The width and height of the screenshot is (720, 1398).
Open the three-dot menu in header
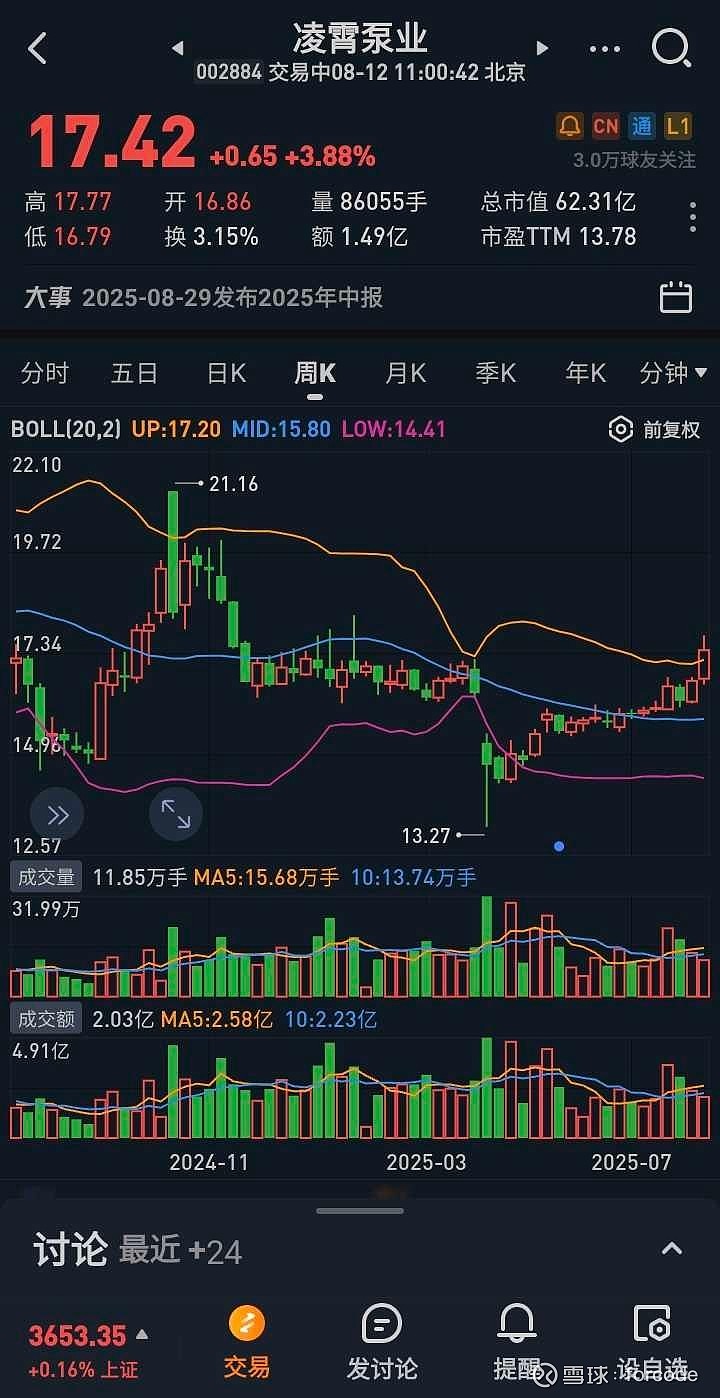point(605,48)
